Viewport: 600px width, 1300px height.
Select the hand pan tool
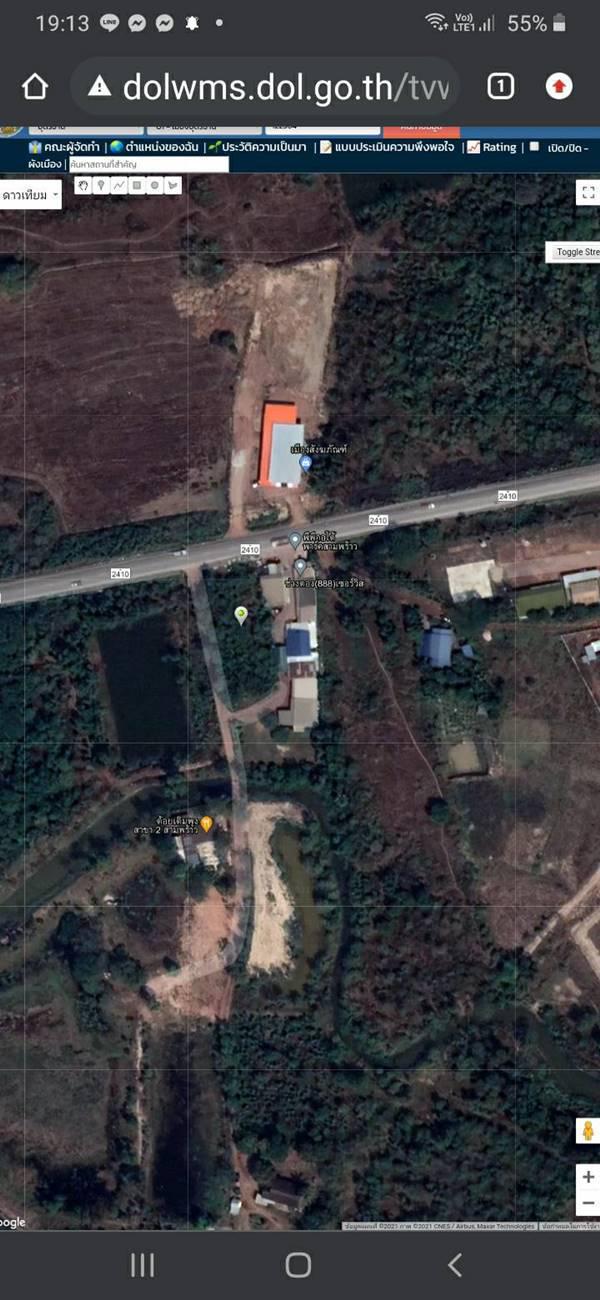coord(84,185)
